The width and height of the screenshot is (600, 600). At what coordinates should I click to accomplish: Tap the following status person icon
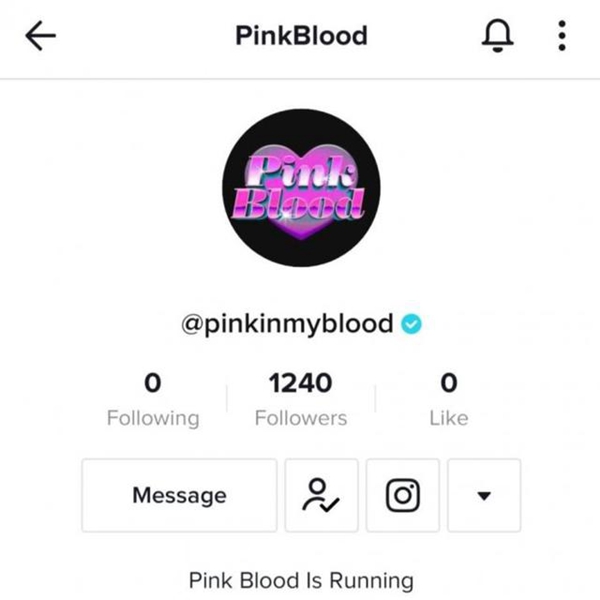click(x=322, y=495)
